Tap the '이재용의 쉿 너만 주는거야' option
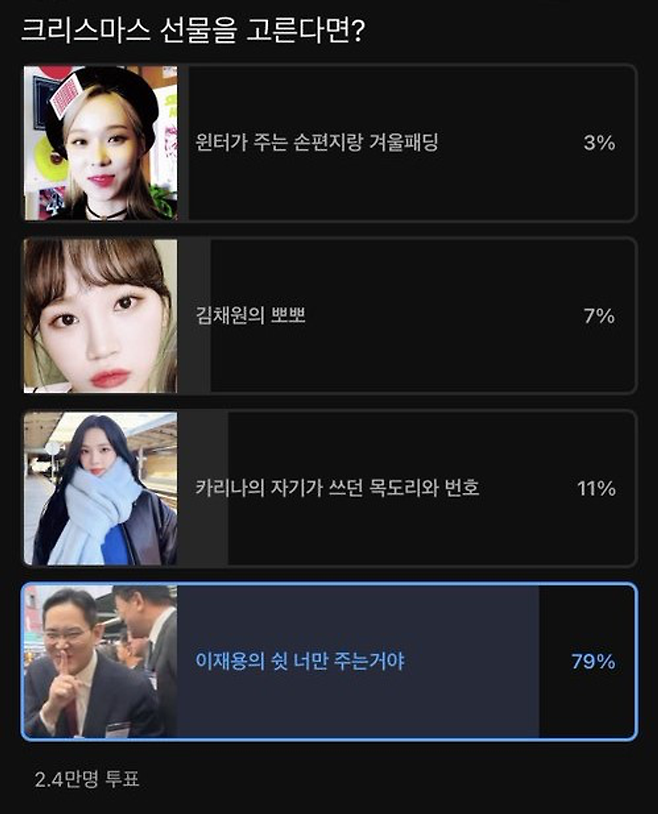 (330, 662)
